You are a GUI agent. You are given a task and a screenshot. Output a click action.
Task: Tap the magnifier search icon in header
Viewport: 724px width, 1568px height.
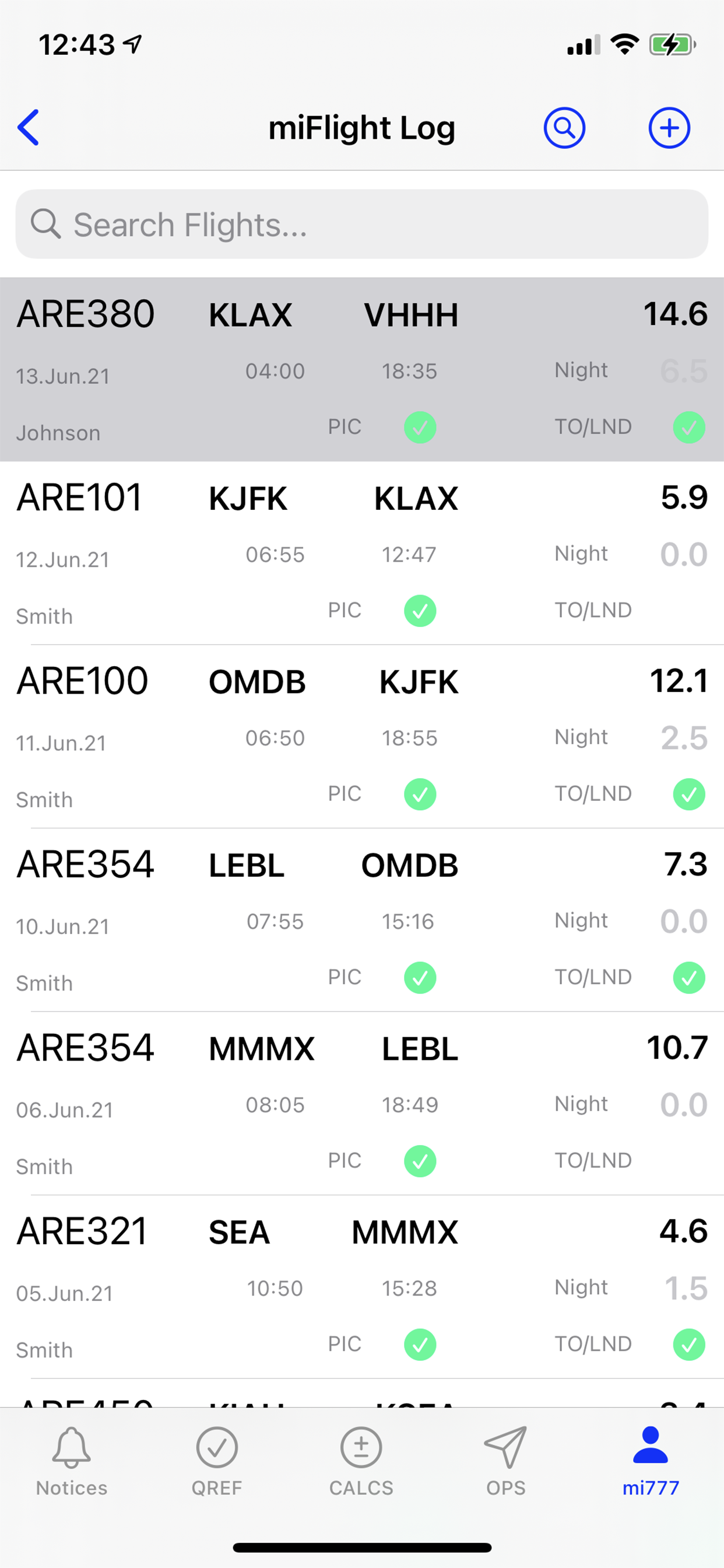pos(564,128)
